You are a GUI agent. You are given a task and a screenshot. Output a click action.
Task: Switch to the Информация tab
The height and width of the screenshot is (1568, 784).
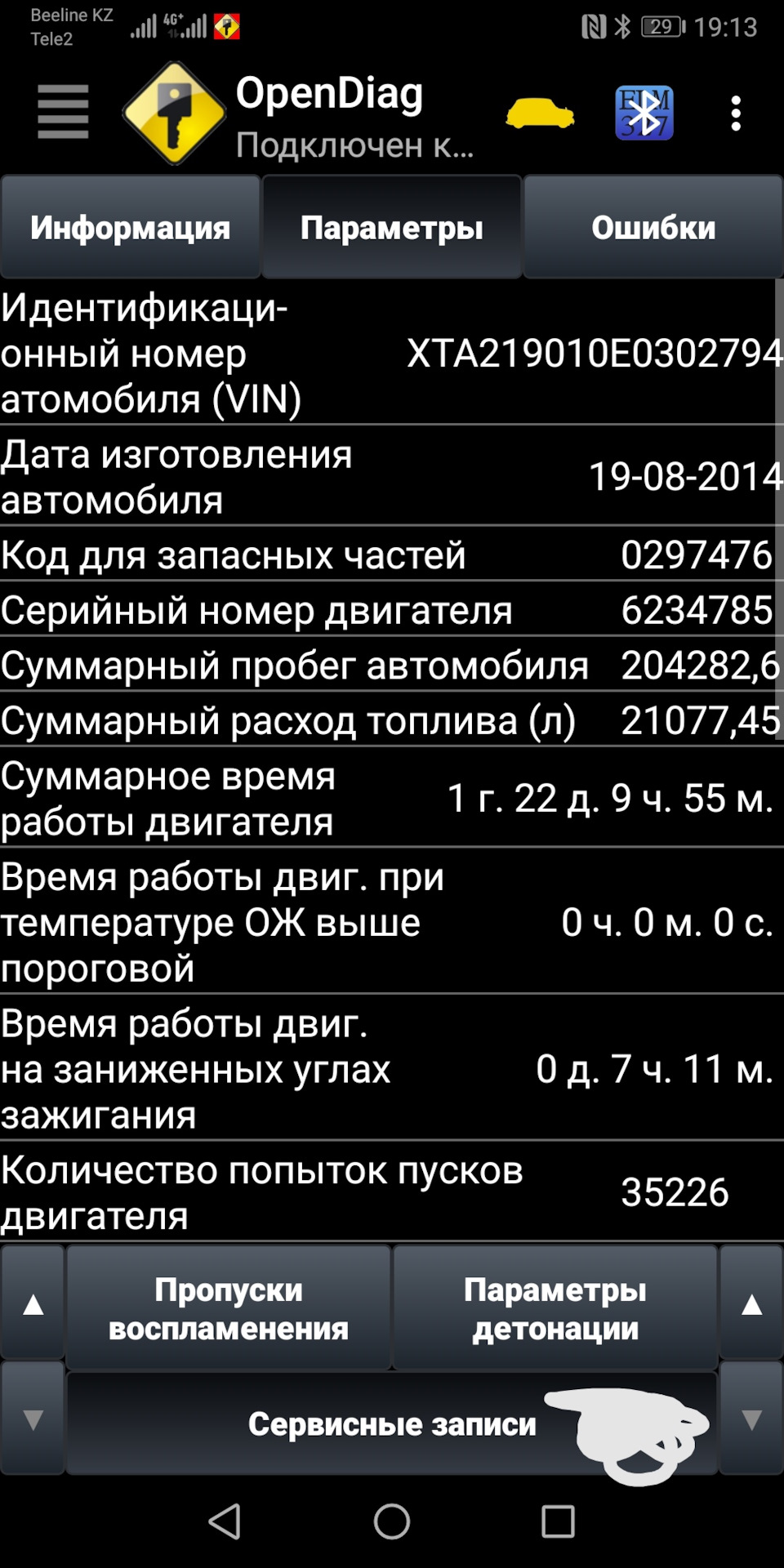click(x=131, y=228)
